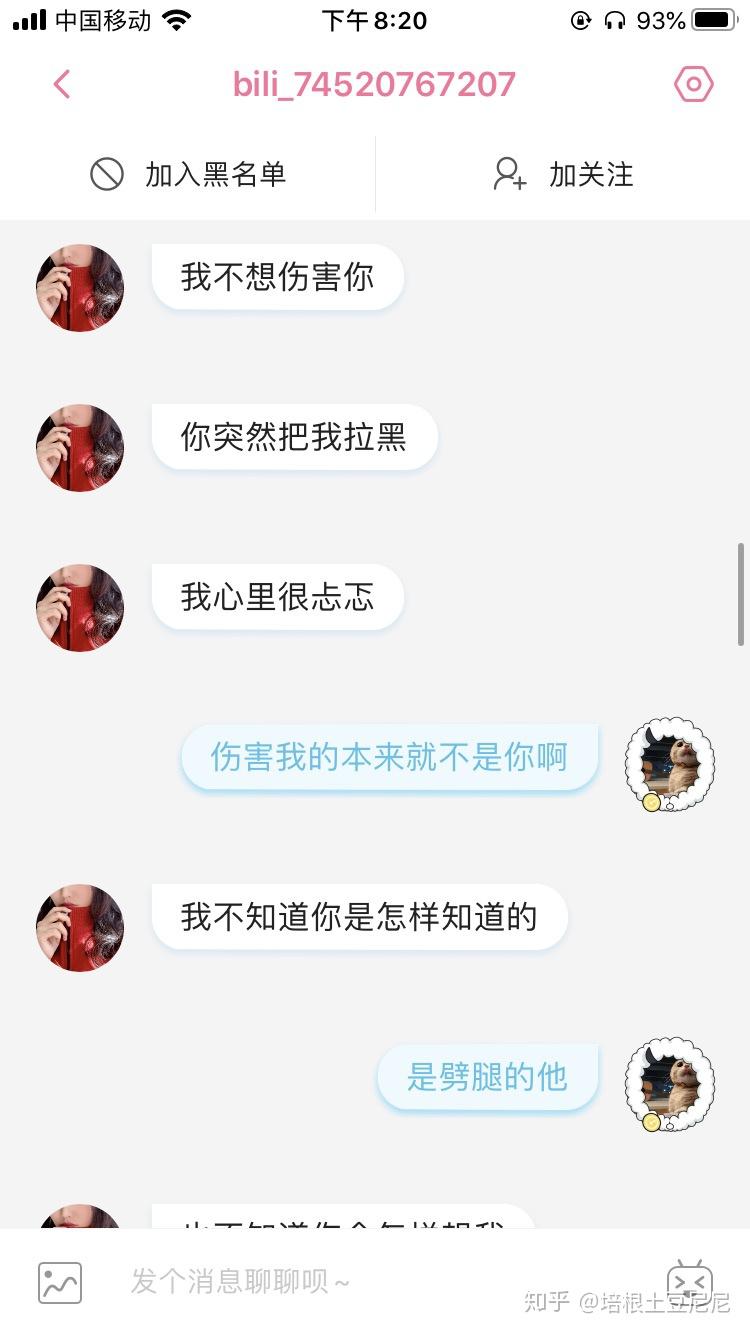Image resolution: width=750 pixels, height=1334 pixels.
Task: Tap the message input field 发个消息聊聊呗
Action: click(240, 1281)
